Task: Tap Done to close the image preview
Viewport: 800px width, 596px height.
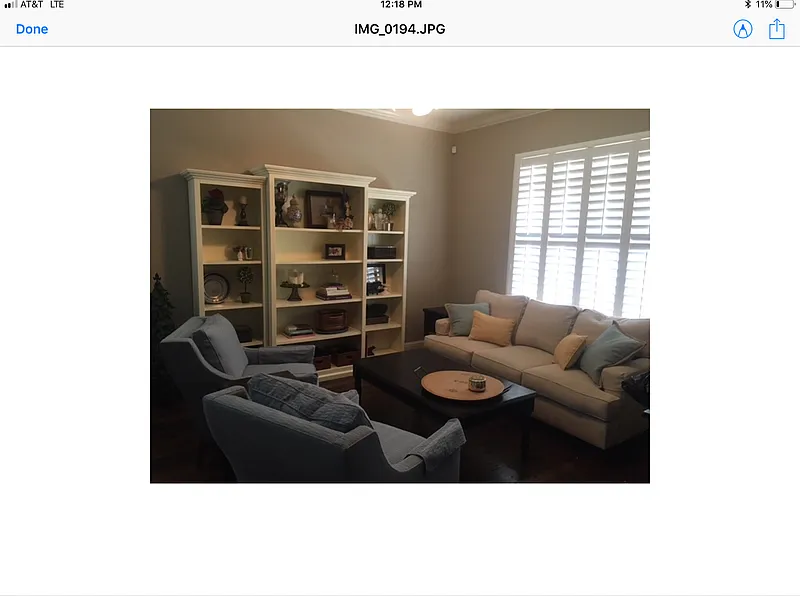Action: tap(32, 29)
